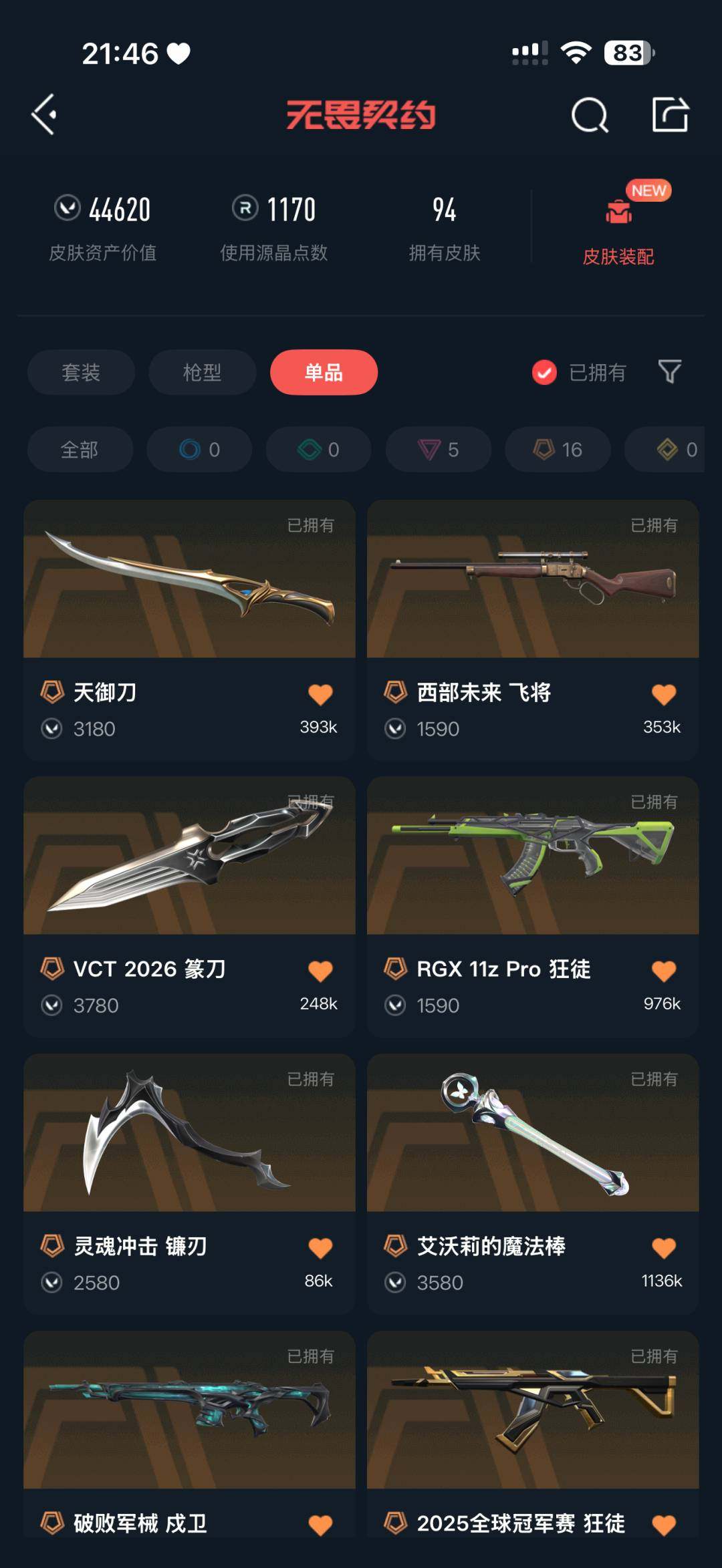Image resolution: width=722 pixels, height=1568 pixels.
Task: Select the teal diamond rarity filter showing 0
Action: pyautogui.click(x=318, y=449)
